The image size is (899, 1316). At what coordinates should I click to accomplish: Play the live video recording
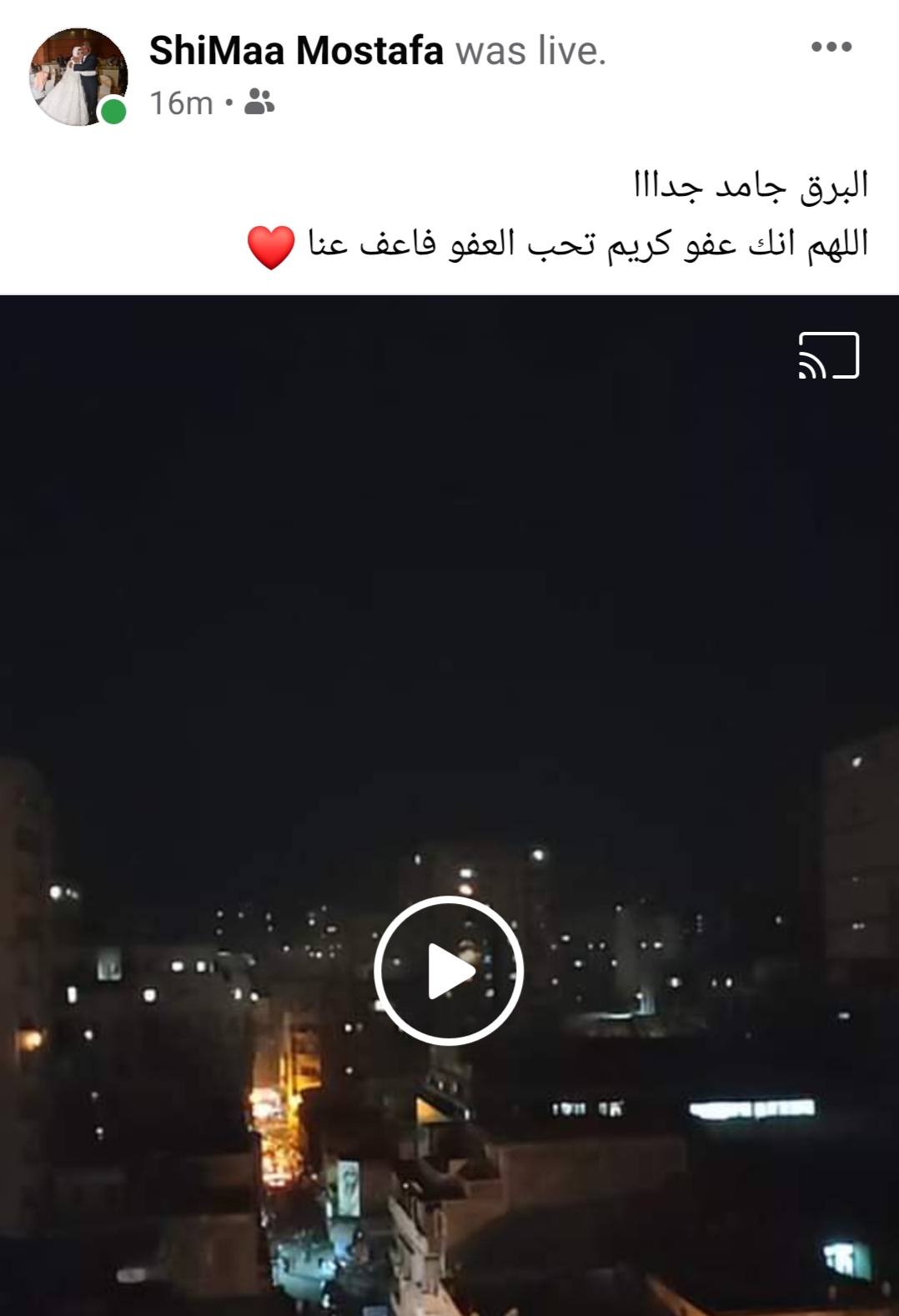coord(449,971)
